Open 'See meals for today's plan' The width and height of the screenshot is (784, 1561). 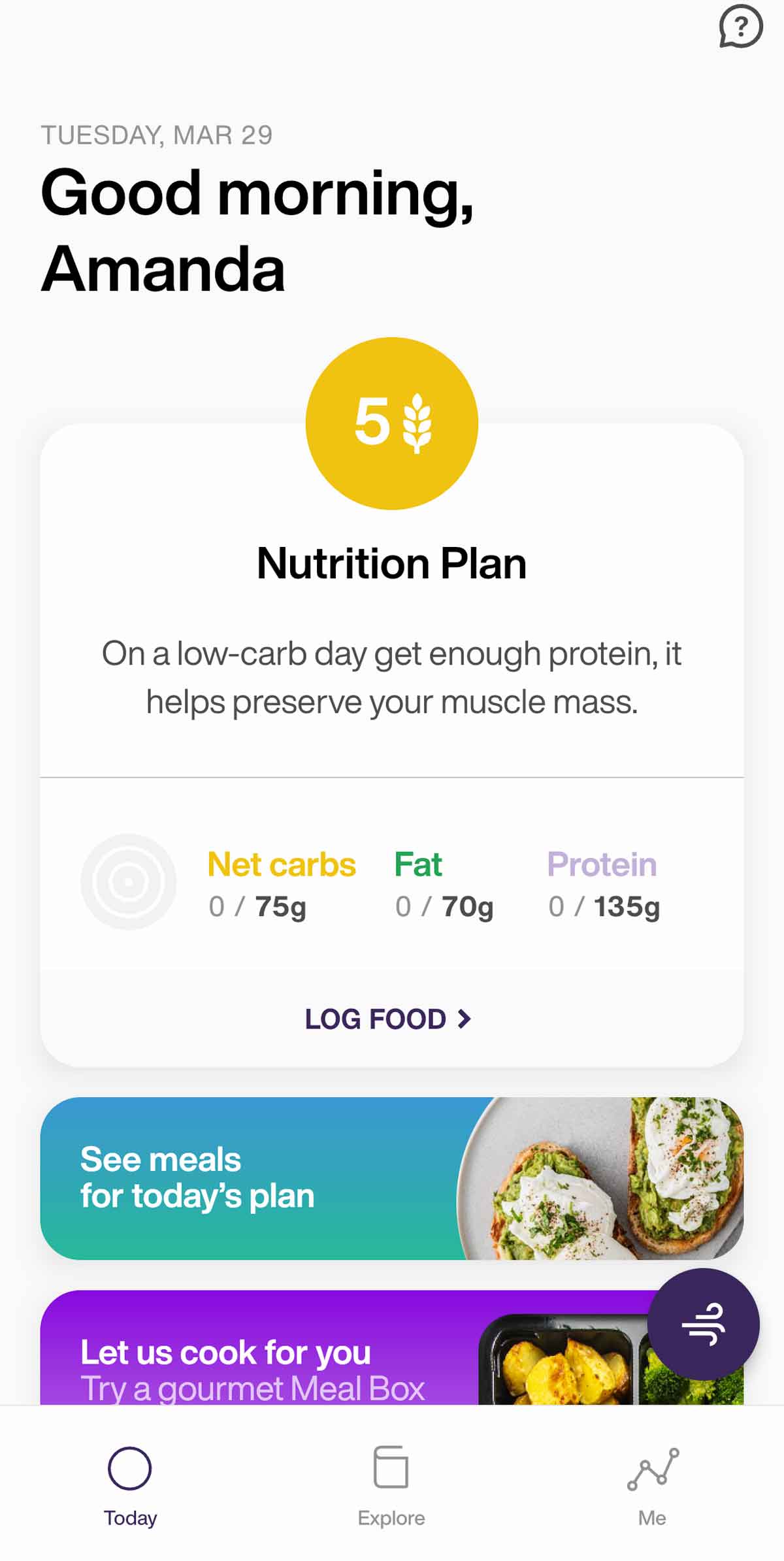click(196, 1179)
